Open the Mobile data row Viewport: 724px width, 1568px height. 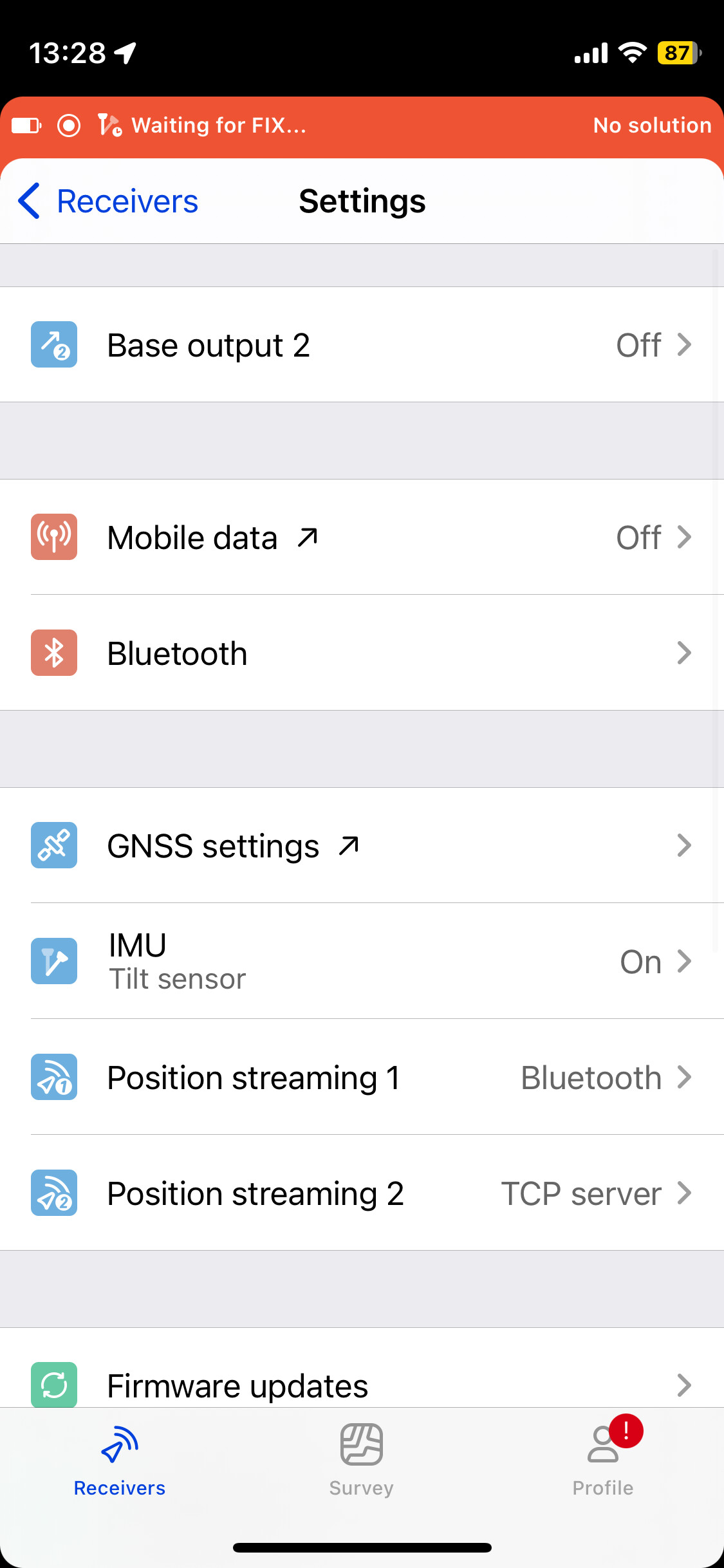[x=362, y=537]
